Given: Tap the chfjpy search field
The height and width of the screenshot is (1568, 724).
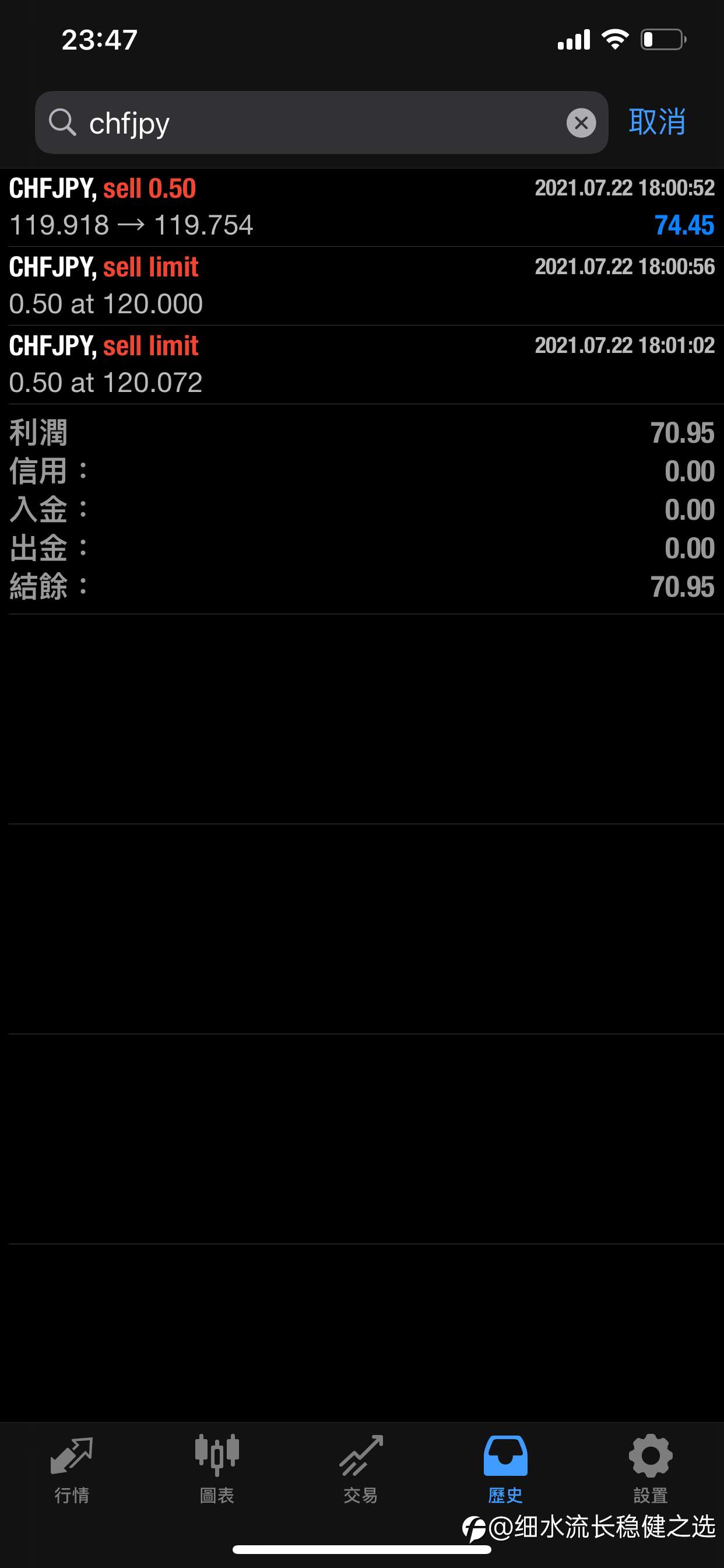Looking at the screenshot, I should (x=321, y=123).
